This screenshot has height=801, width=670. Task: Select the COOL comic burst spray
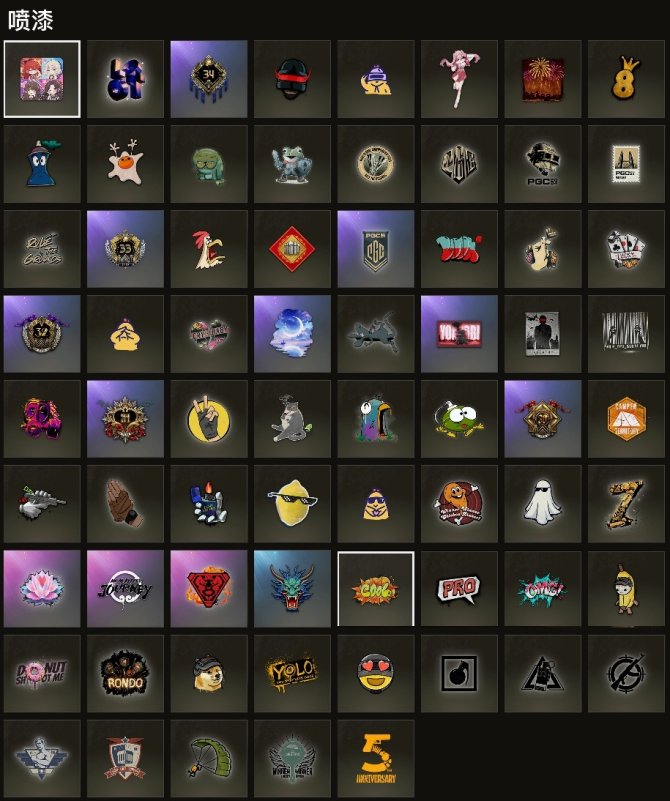pos(376,589)
